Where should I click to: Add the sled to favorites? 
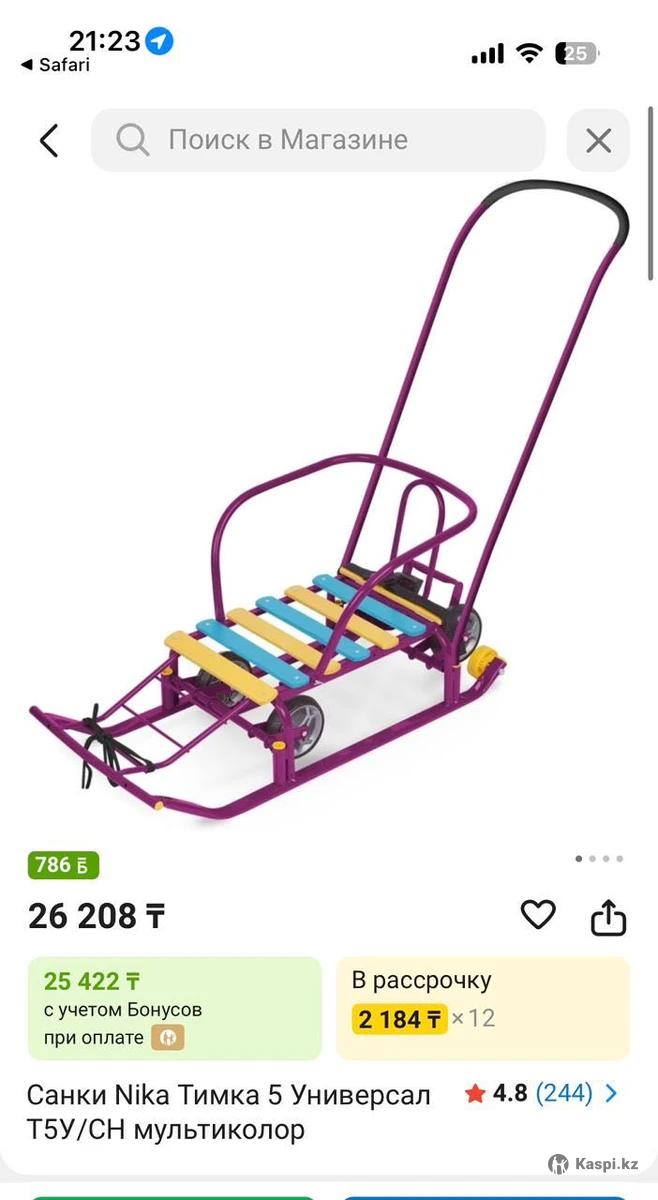[538, 914]
